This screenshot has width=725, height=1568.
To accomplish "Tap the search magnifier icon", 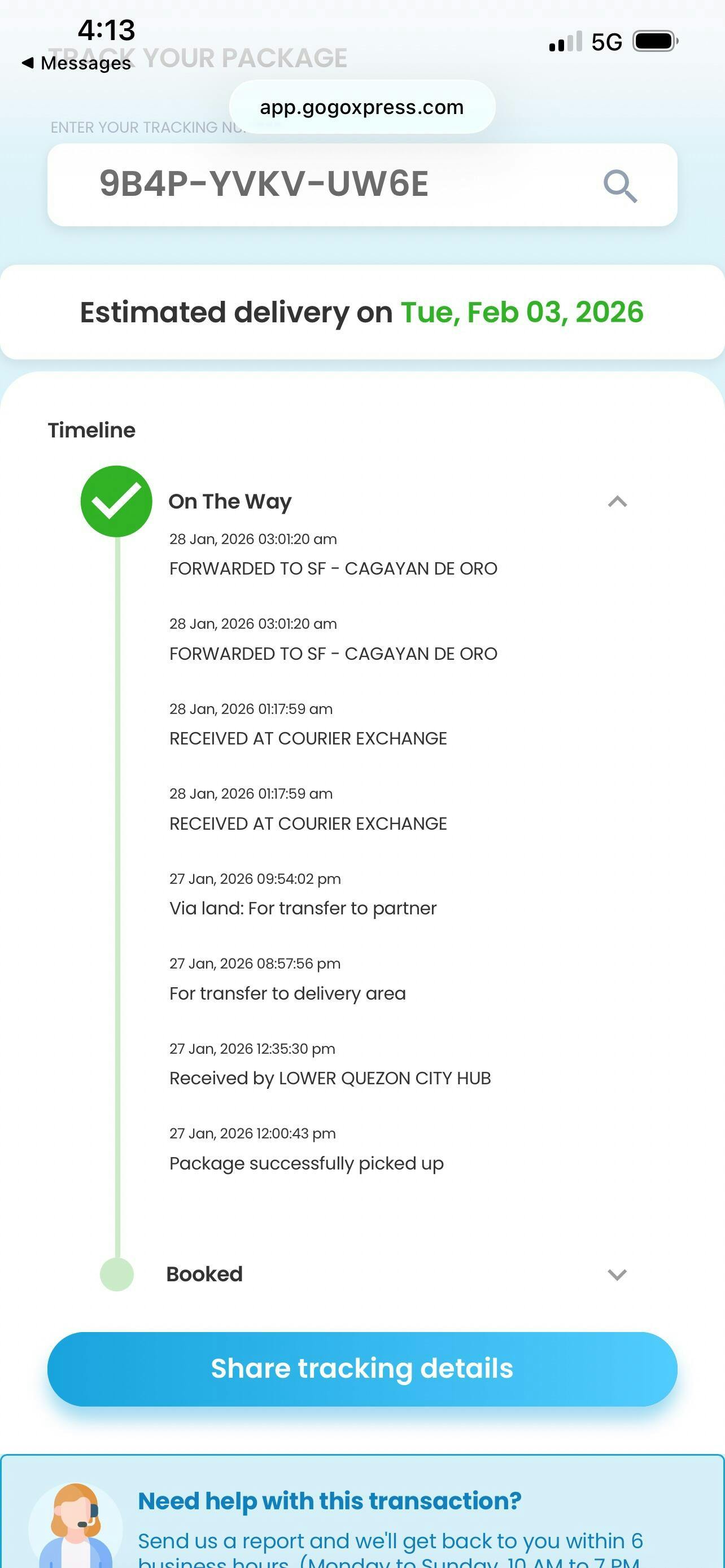I will click(x=619, y=186).
